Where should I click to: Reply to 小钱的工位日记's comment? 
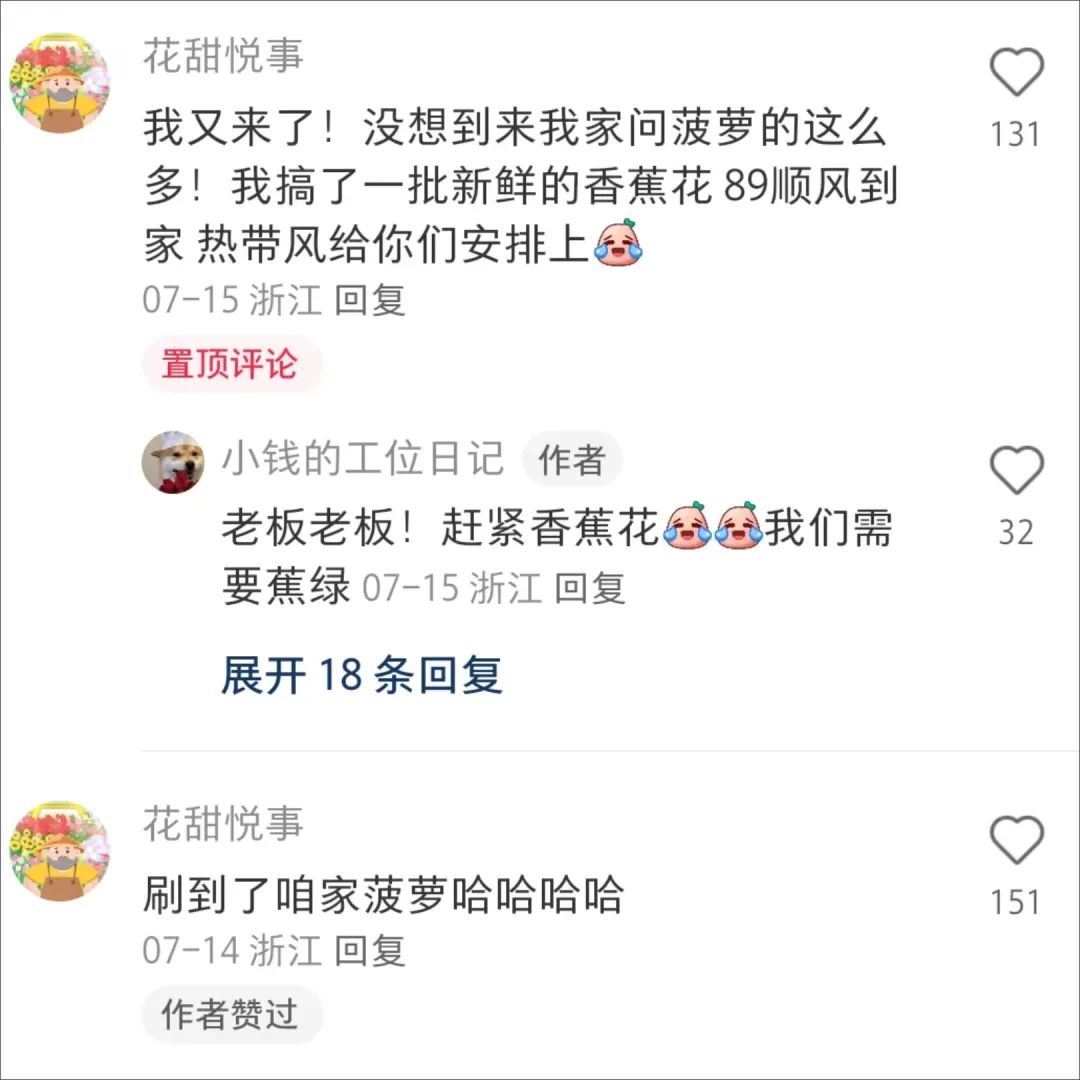pyautogui.click(x=590, y=588)
